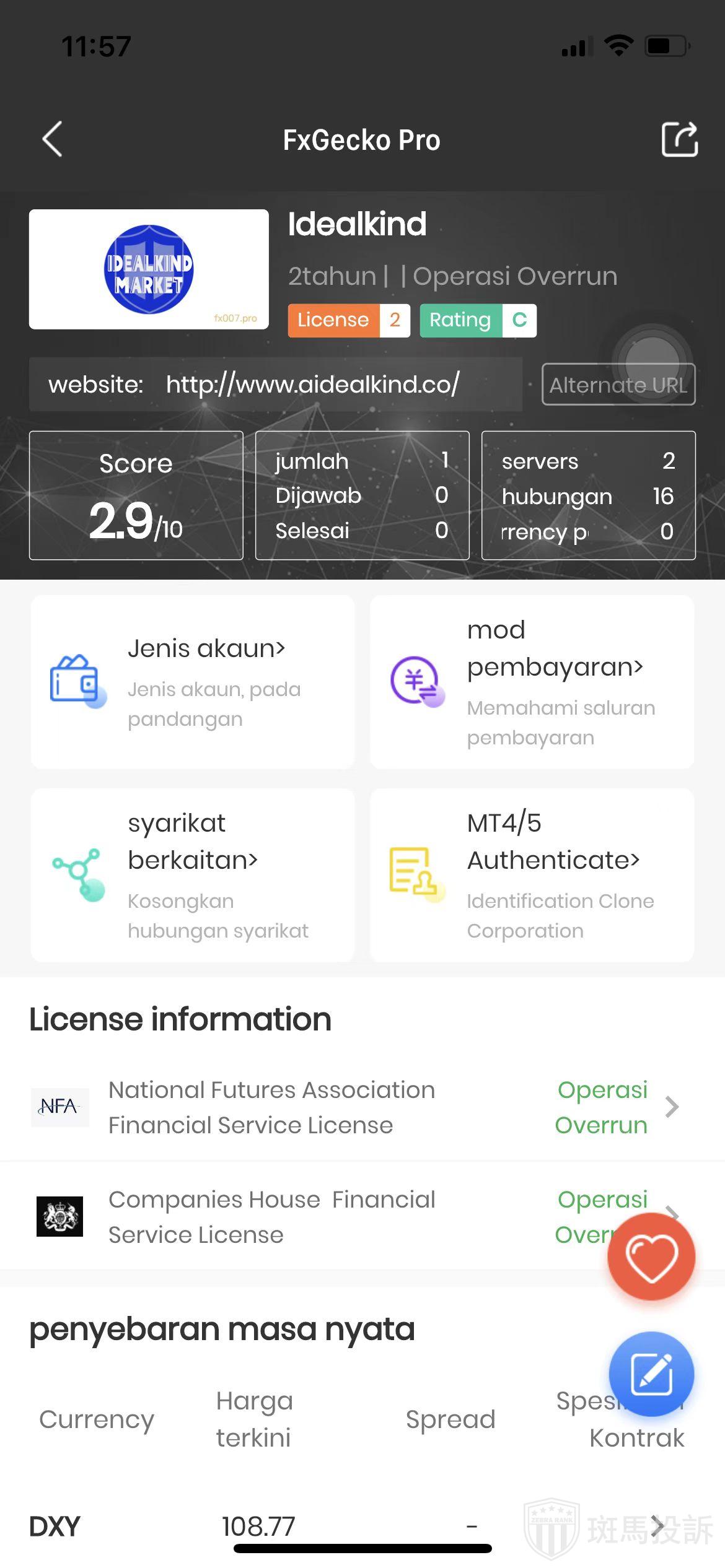Open MT4/5 Authenticate card

(532, 875)
